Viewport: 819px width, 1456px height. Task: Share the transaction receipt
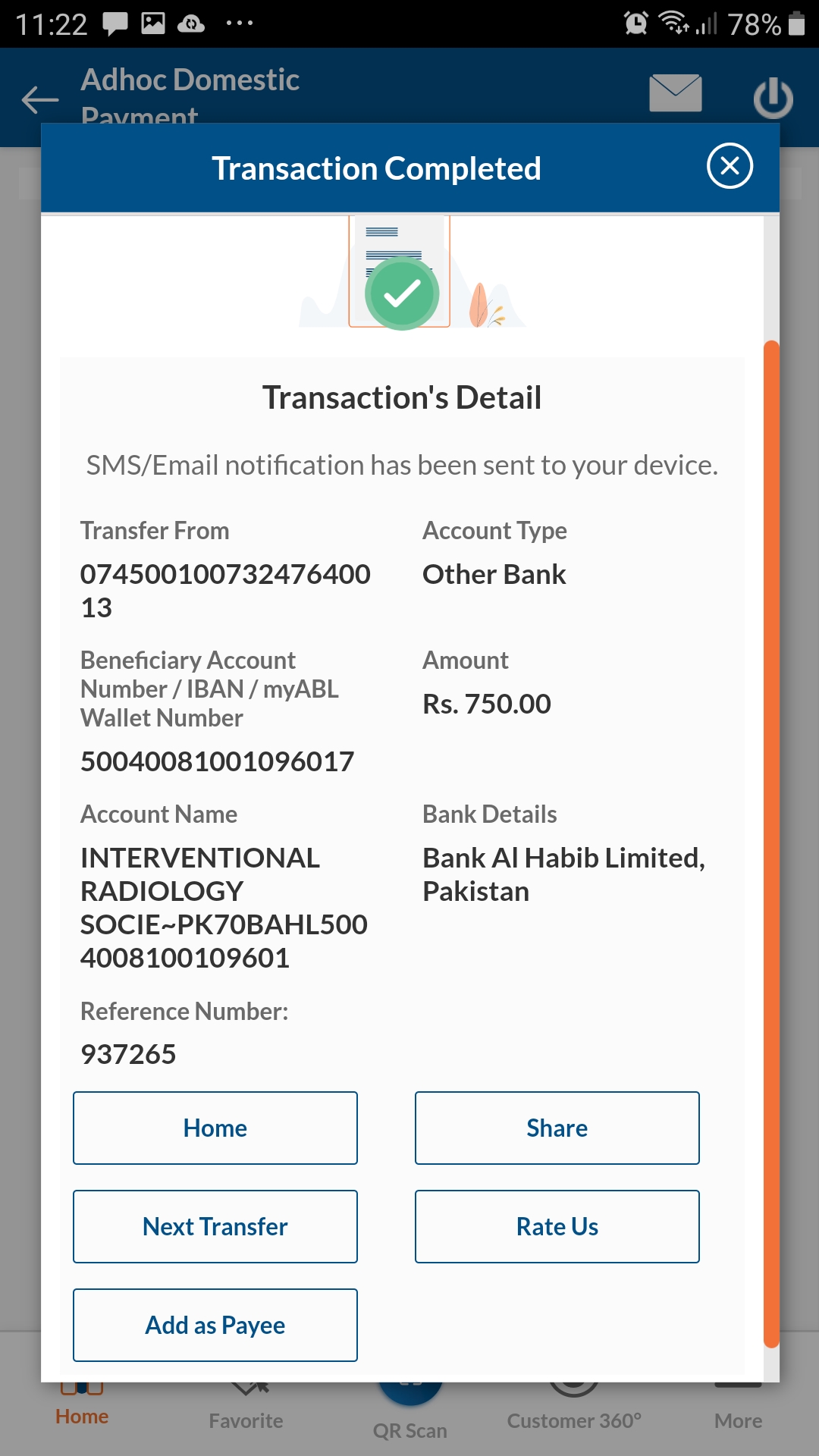point(557,1128)
